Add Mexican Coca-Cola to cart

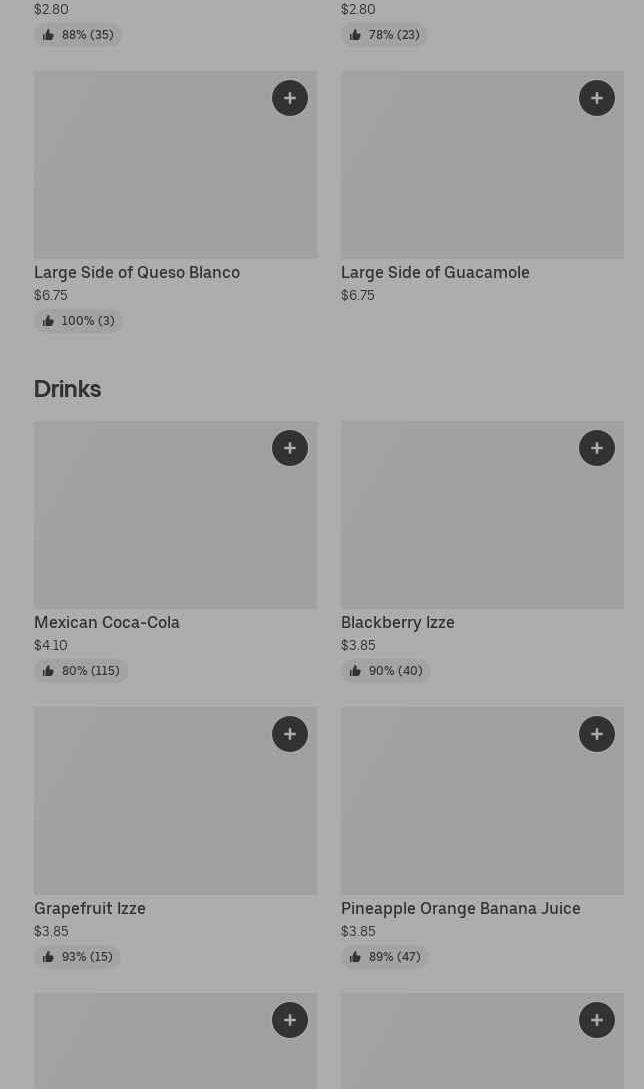coord(290,448)
